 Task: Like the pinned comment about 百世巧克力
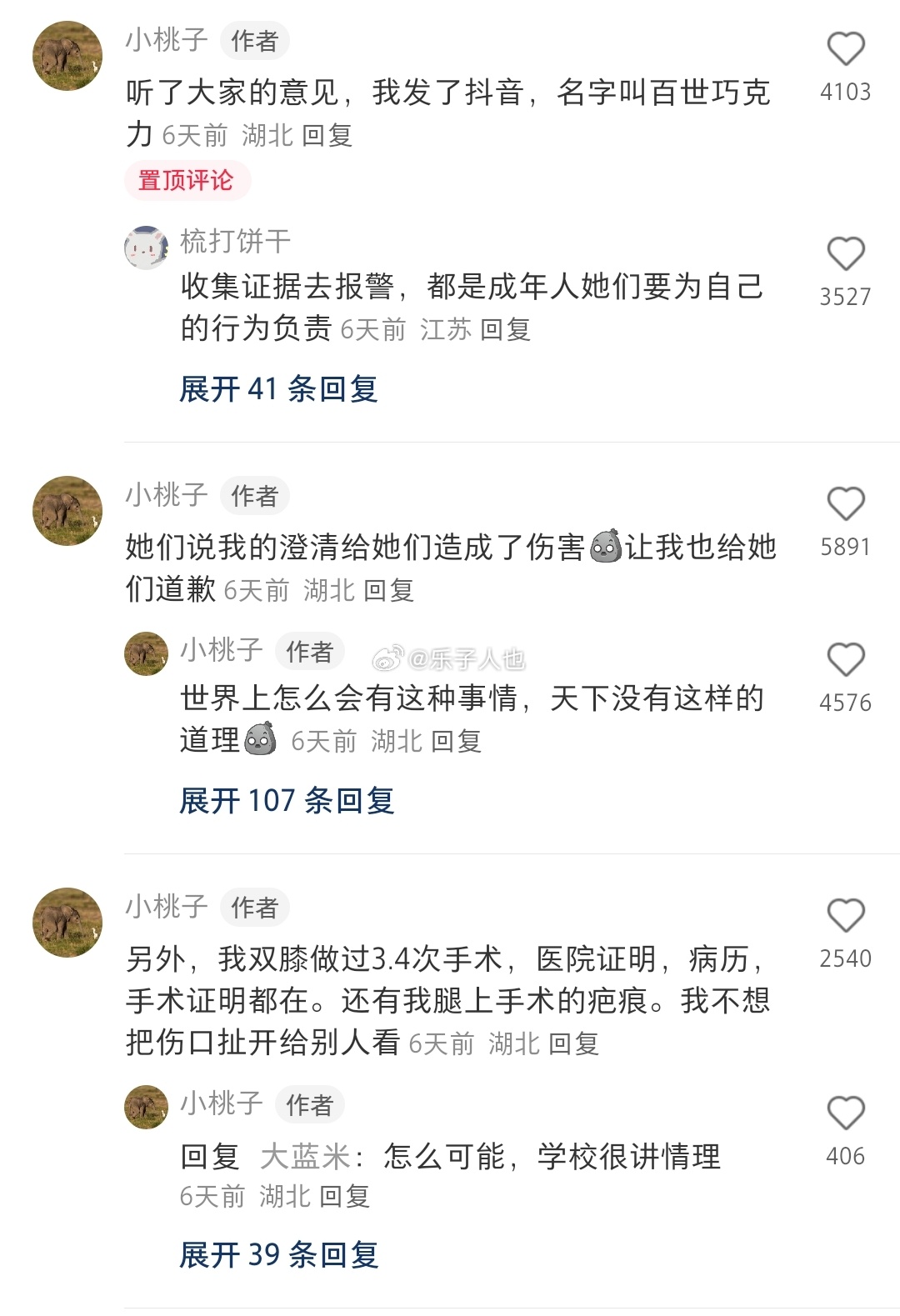(845, 50)
